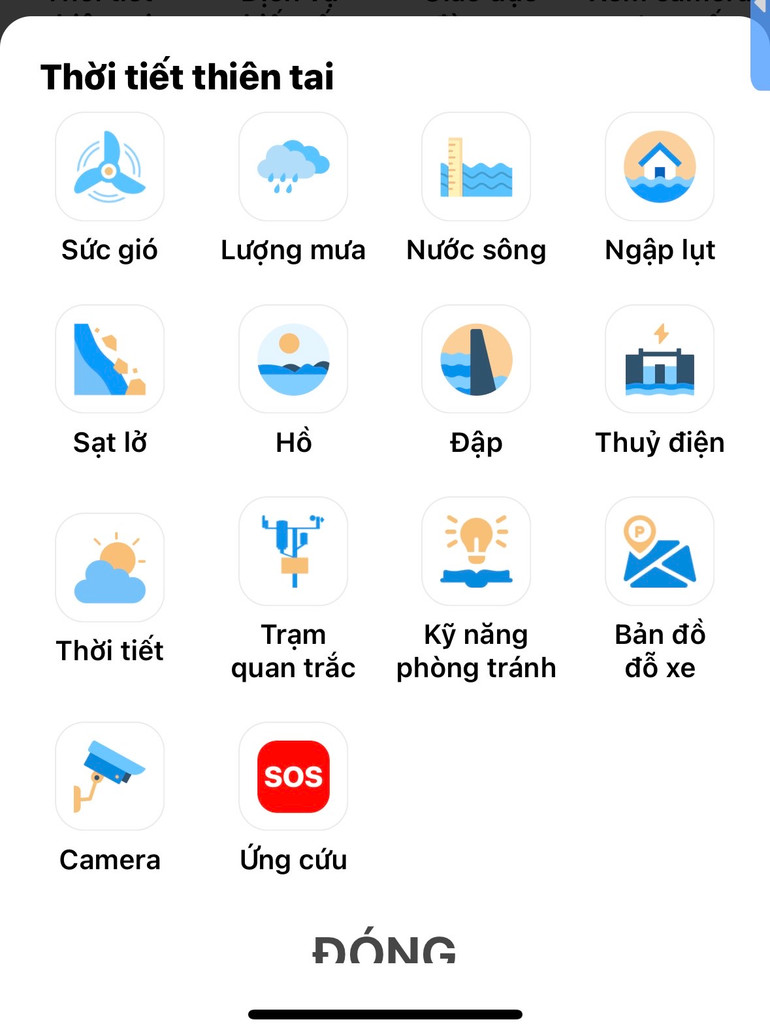770x1035 pixels.
Task: Check flooding info via Ngập lụt icon
Action: coord(659,166)
